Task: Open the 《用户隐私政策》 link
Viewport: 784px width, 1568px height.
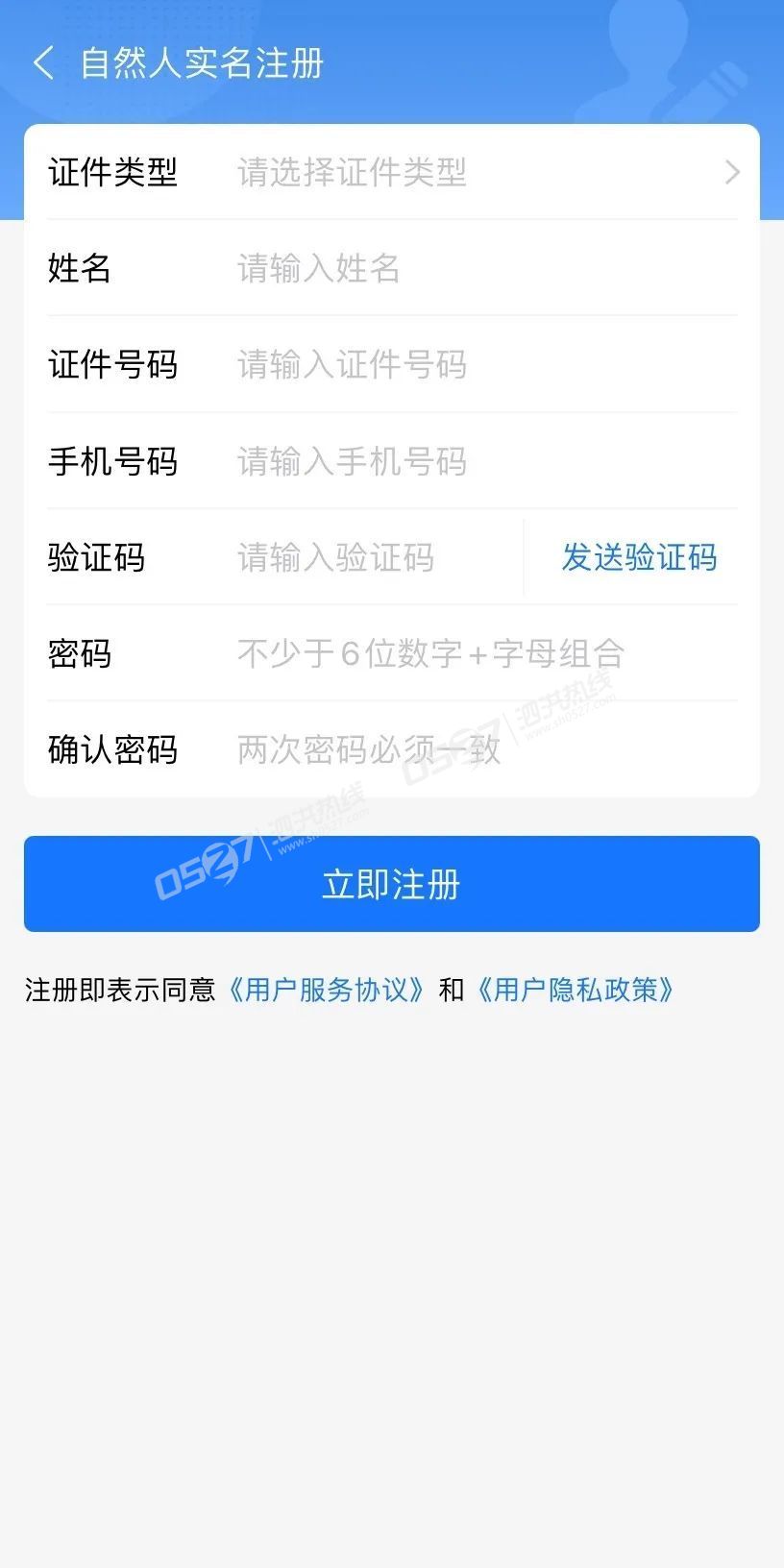Action: pyautogui.click(x=575, y=990)
